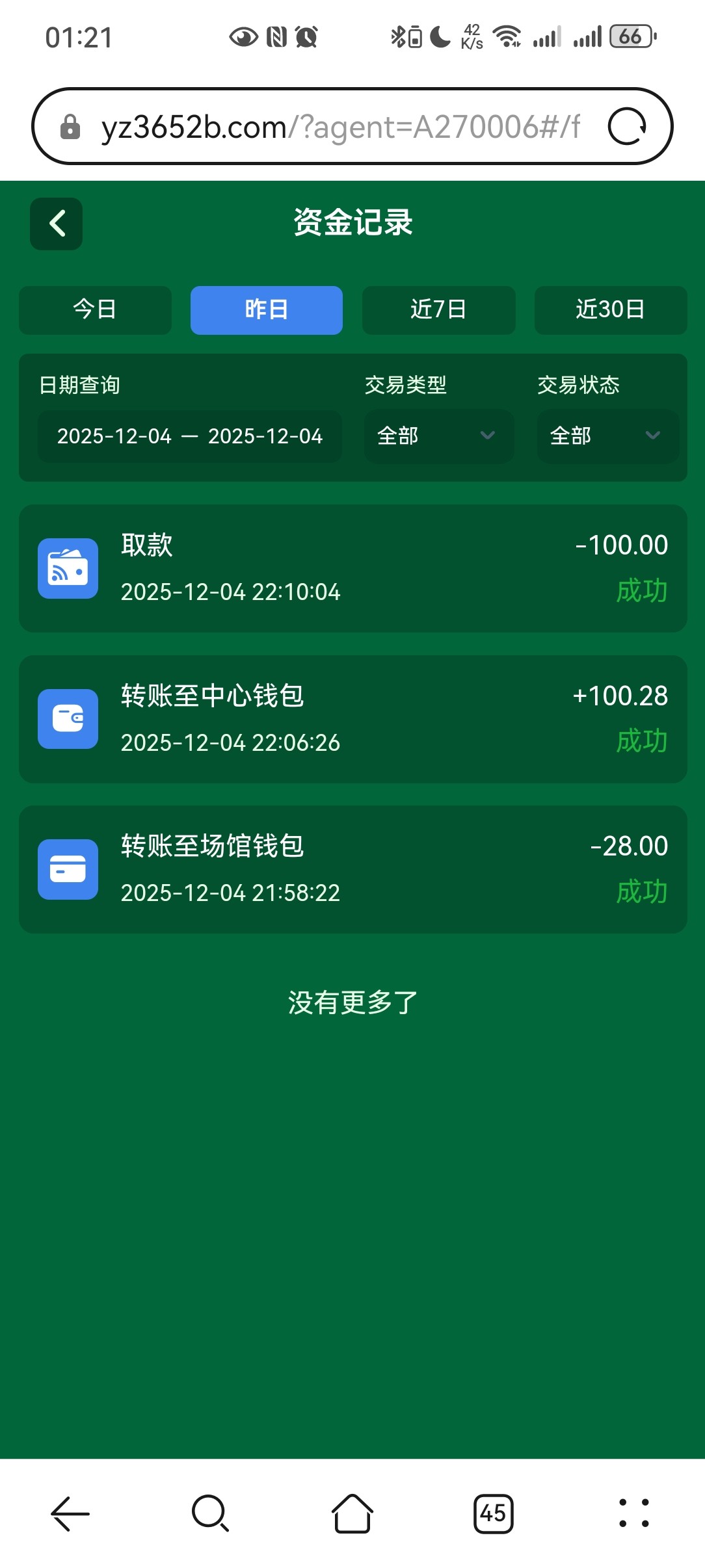The width and height of the screenshot is (705, 1568).
Task: Tap the browser URL address field
Action: coord(338,127)
